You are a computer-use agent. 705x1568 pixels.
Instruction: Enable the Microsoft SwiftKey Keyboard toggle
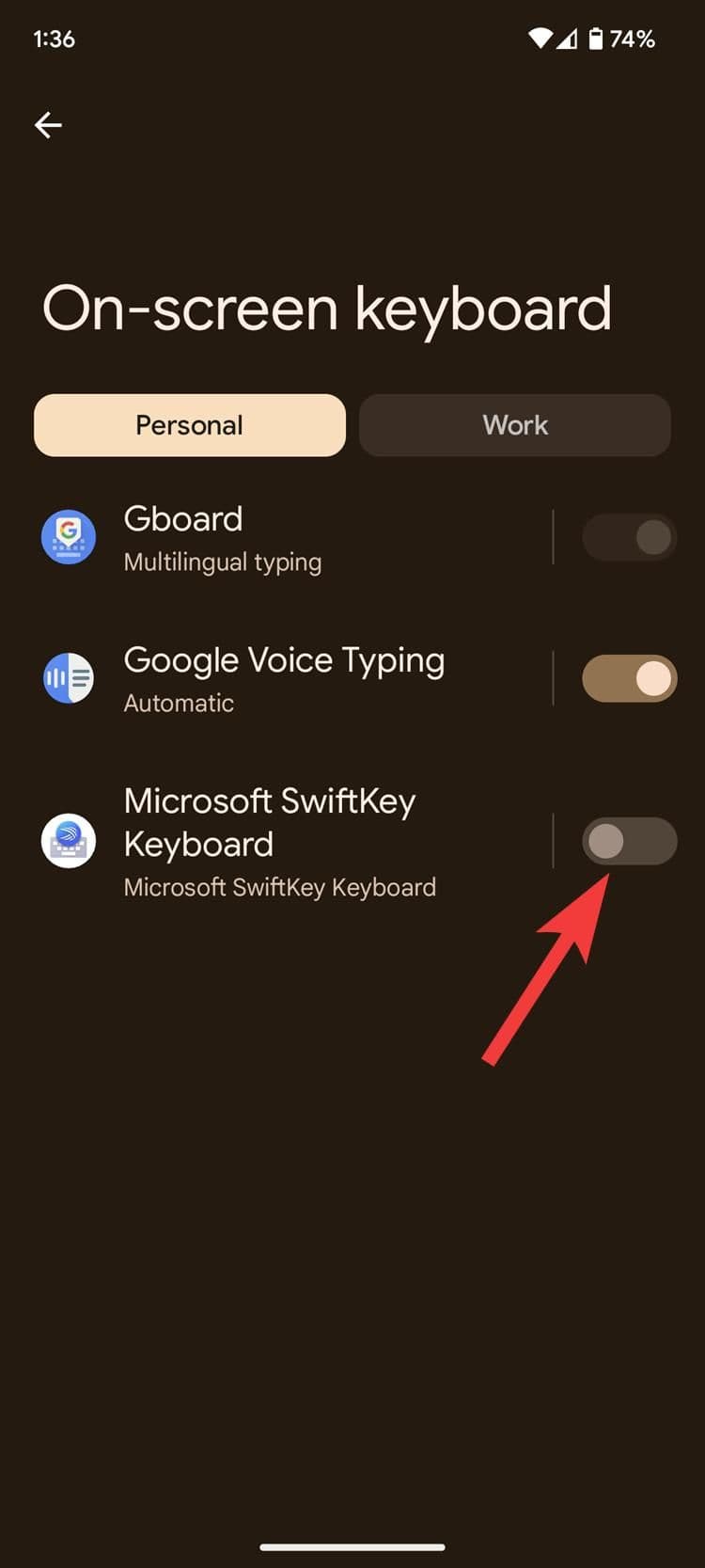(x=628, y=840)
